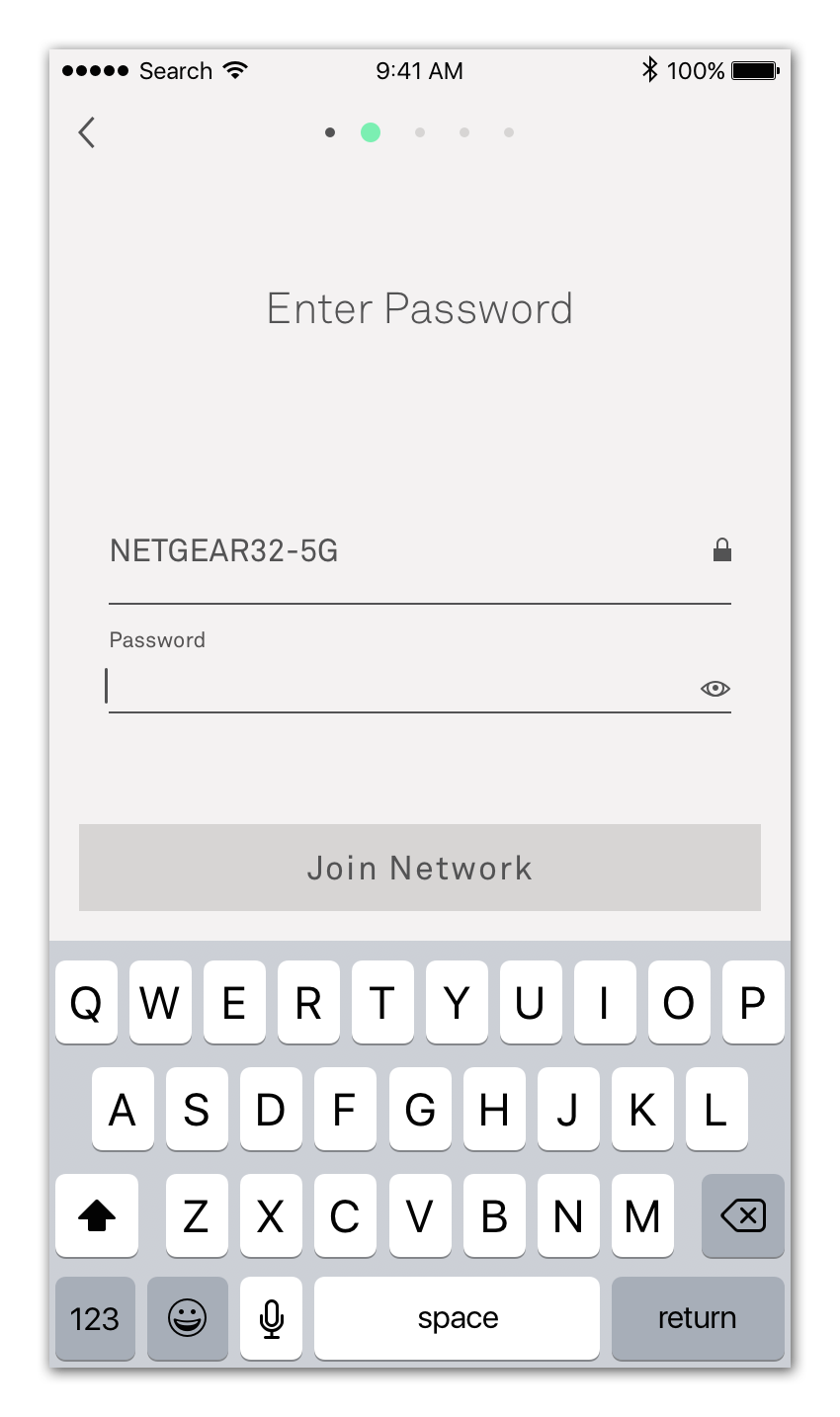The image size is (840, 1417).
Task: Switch keyboard to numbers with 123 key
Action: click(95, 1318)
